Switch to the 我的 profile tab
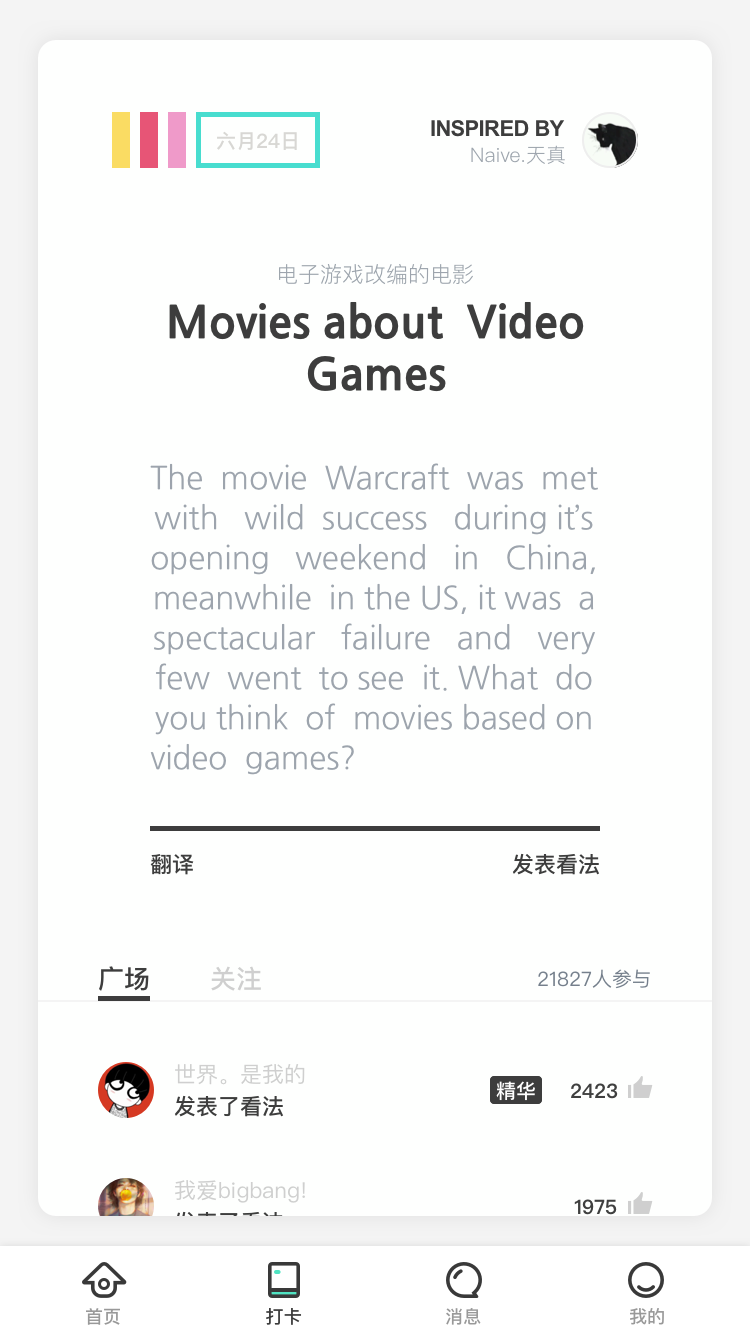The image size is (750, 1334). click(646, 1292)
